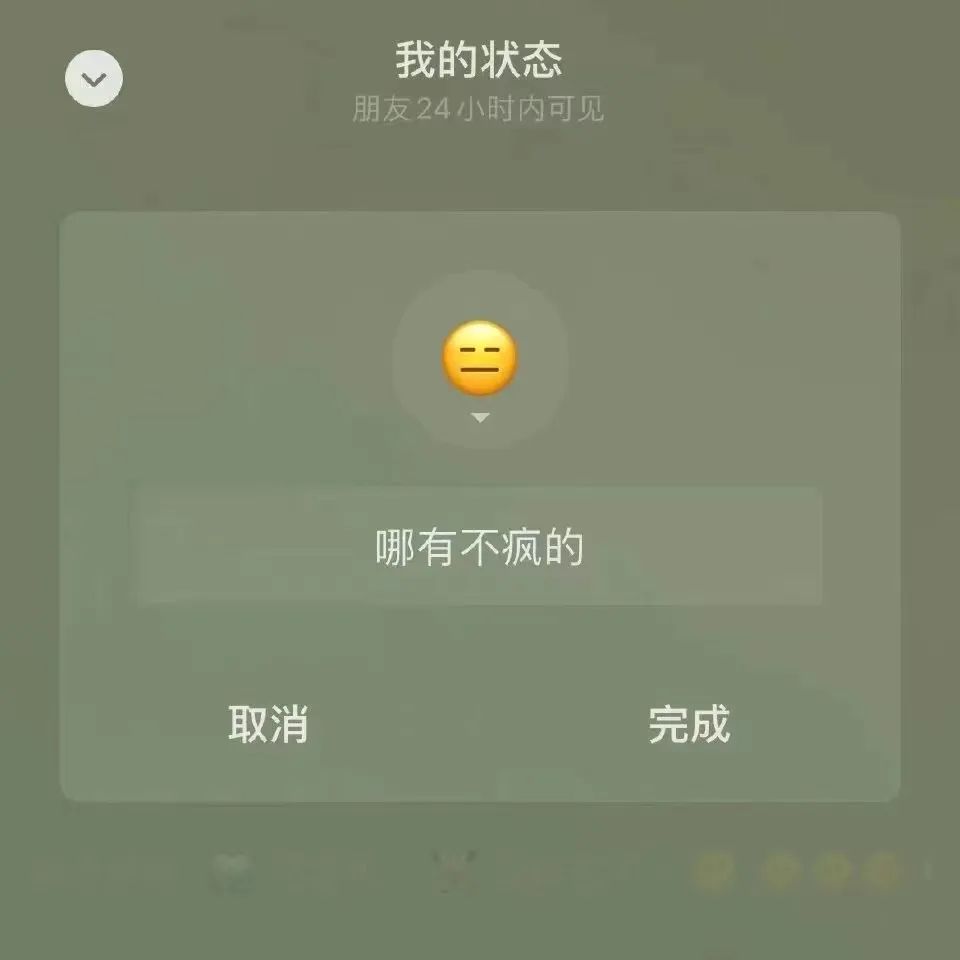Cancel with the 取消 button
The width and height of the screenshot is (960, 960).
268,724
